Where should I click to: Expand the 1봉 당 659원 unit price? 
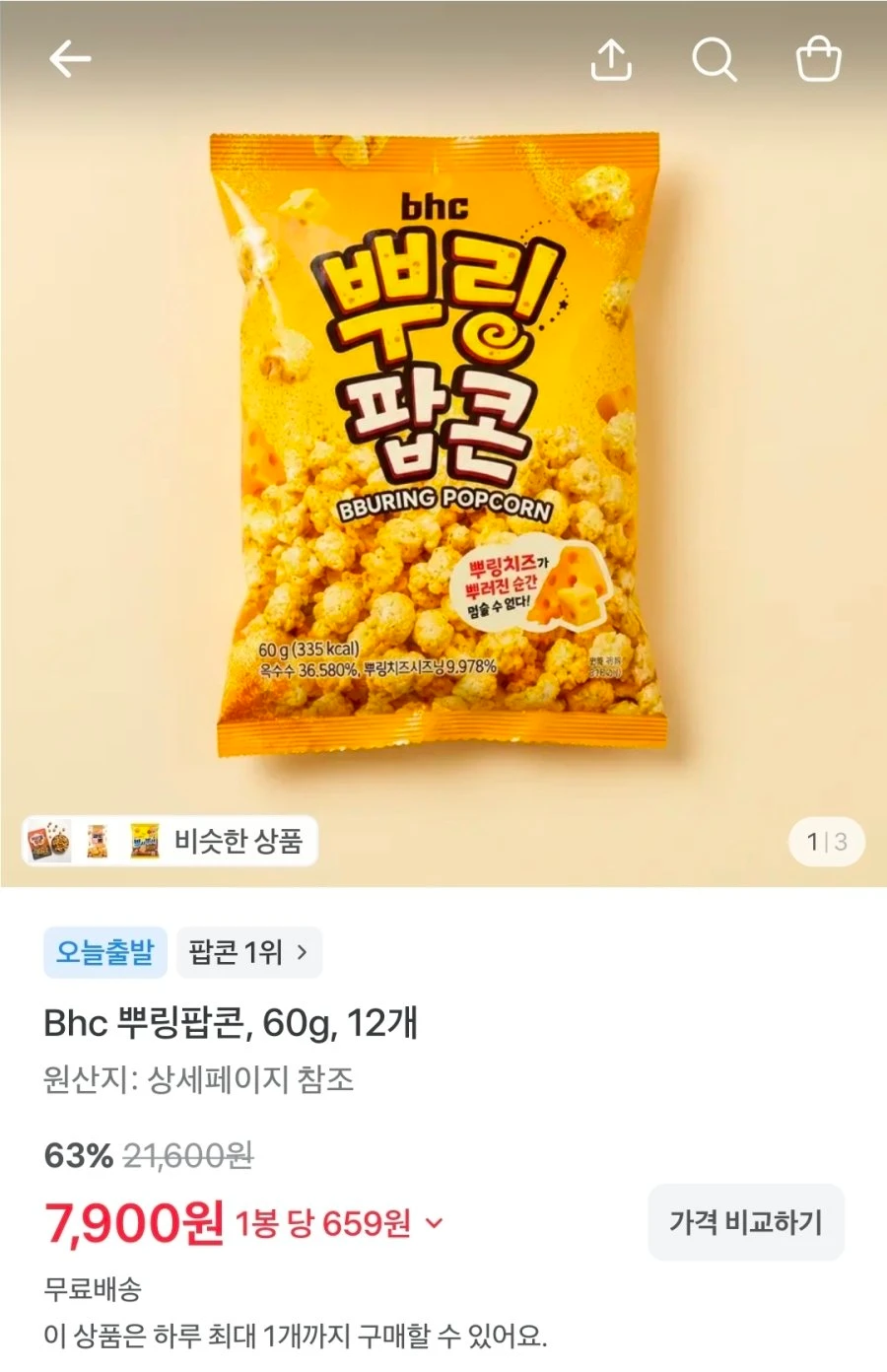pos(340,1223)
